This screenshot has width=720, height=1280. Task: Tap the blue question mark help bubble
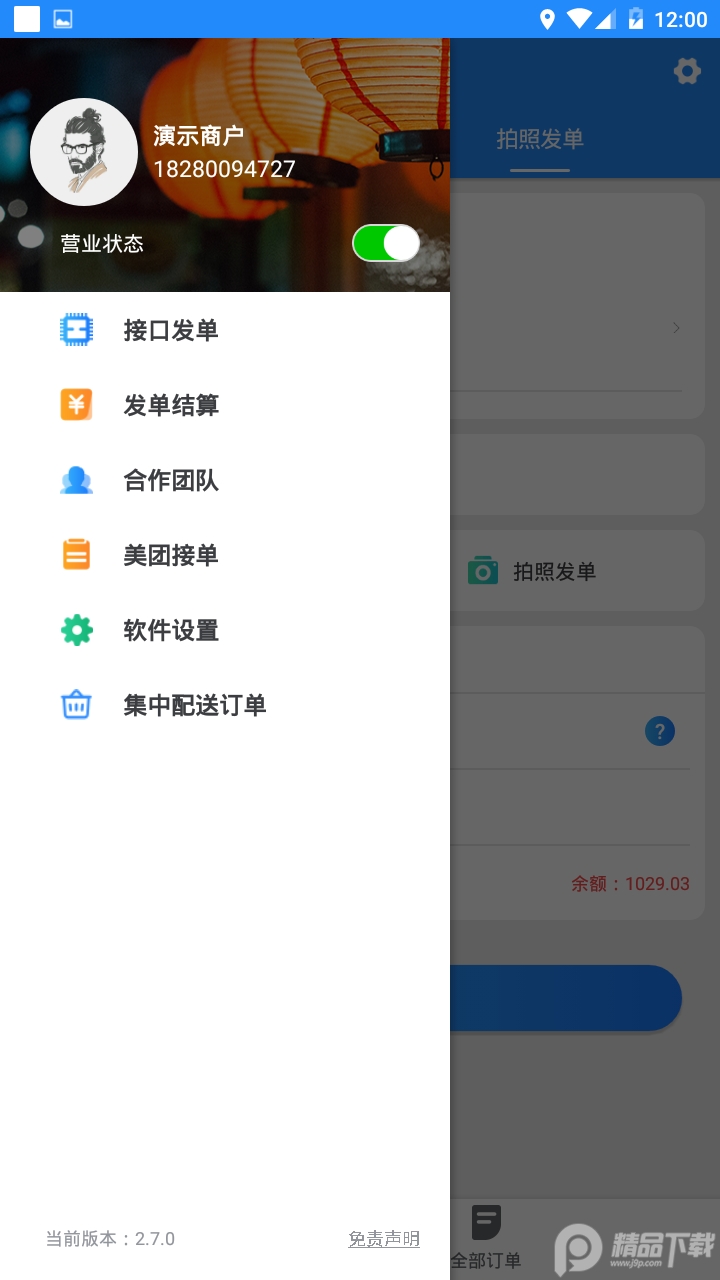click(x=659, y=731)
